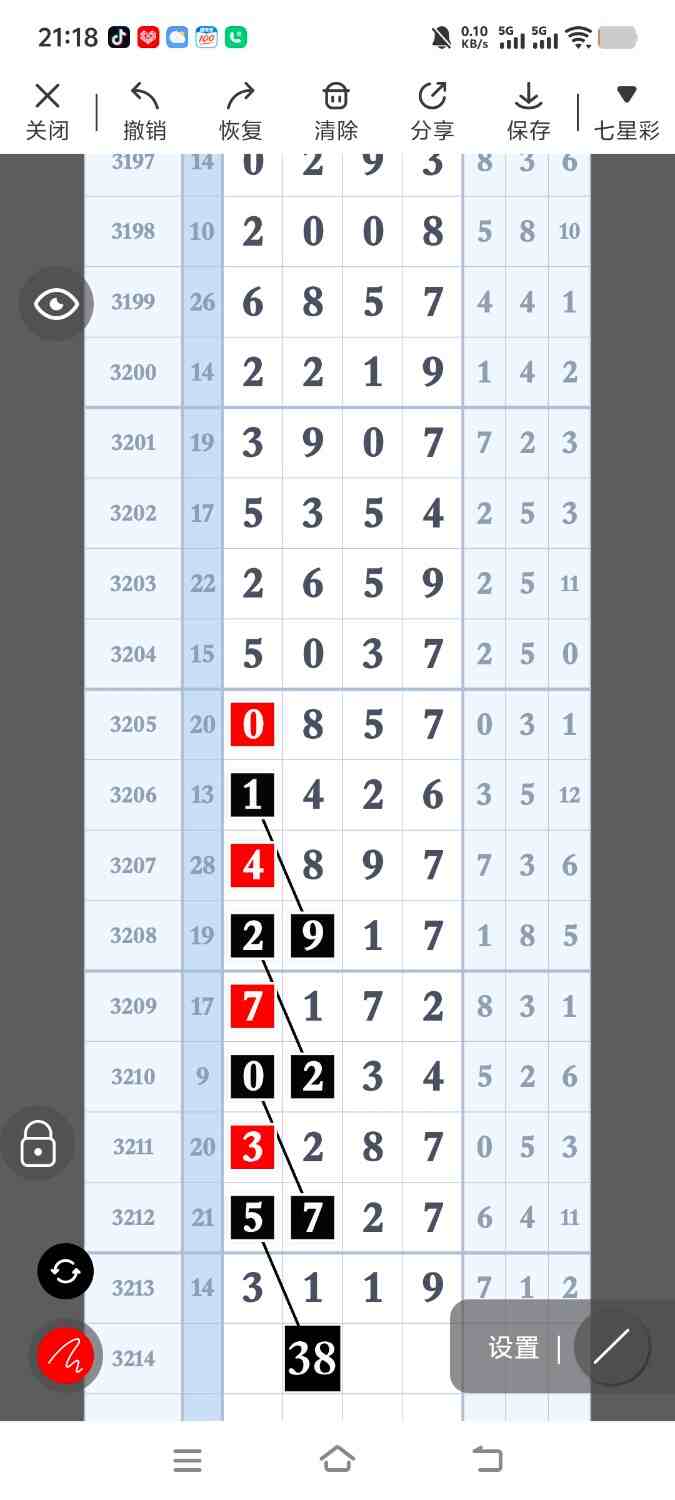This screenshot has width=675, height=1500.
Task: Open 设置 settings
Action: coord(514,1348)
